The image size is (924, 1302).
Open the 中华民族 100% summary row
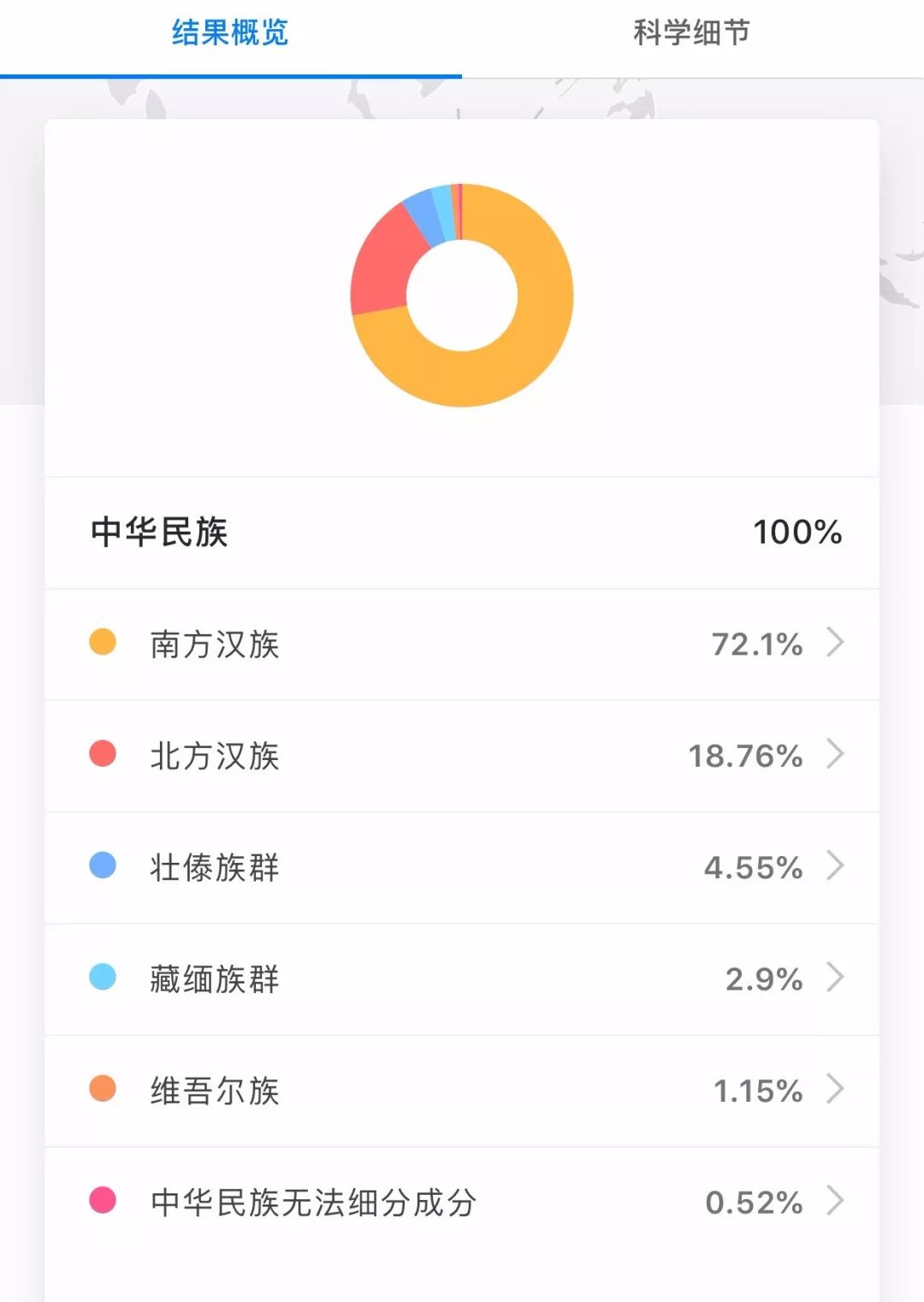tap(462, 532)
